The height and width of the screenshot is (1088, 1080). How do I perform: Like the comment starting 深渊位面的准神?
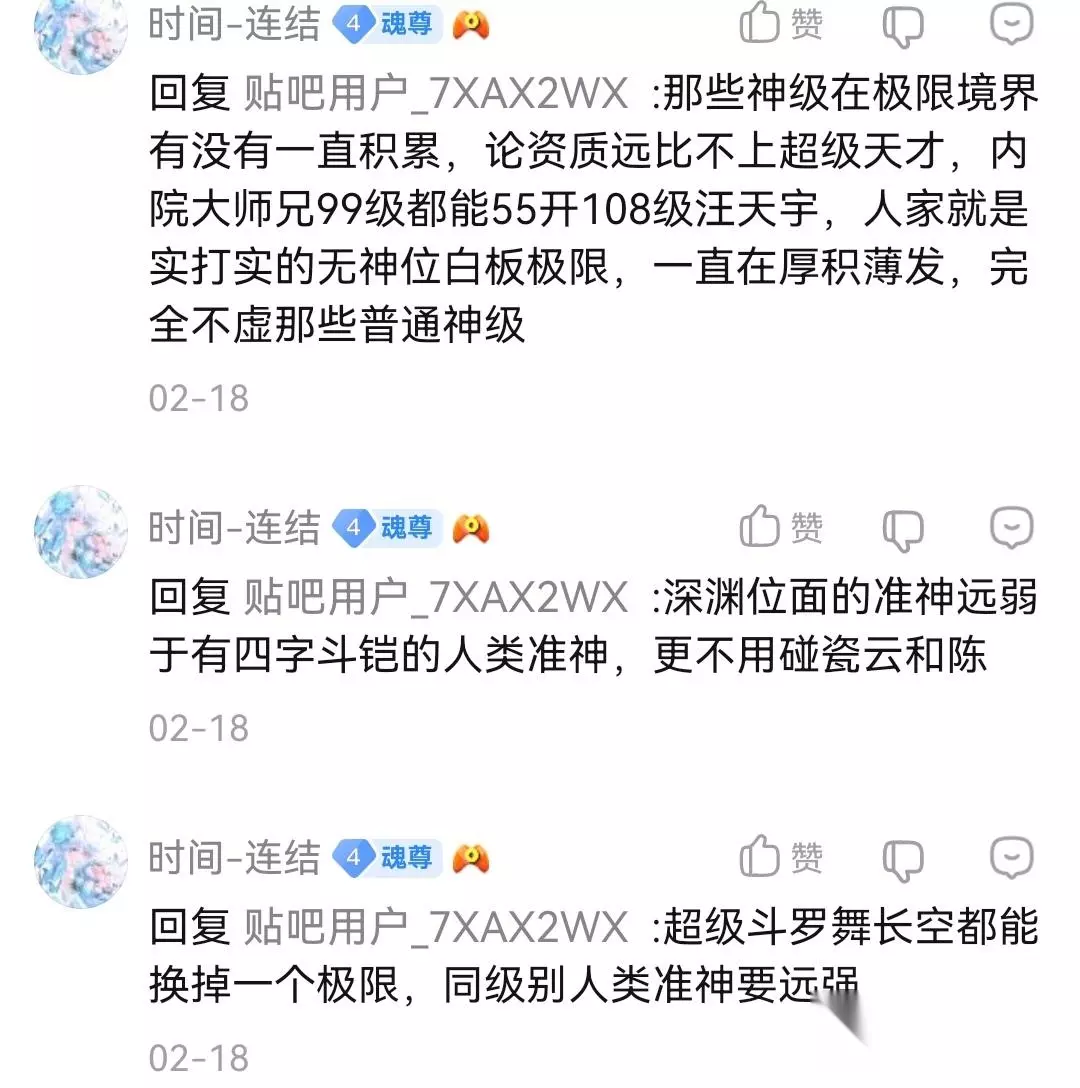pyautogui.click(x=781, y=527)
